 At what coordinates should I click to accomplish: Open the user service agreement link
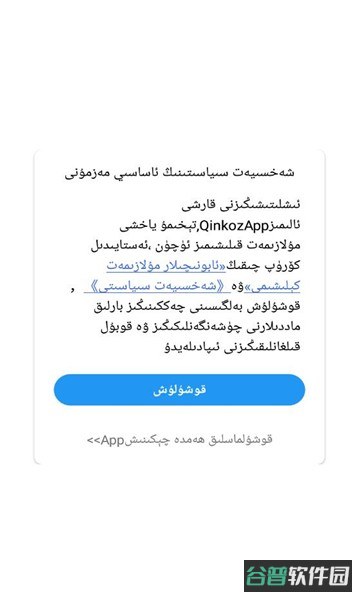166,266
